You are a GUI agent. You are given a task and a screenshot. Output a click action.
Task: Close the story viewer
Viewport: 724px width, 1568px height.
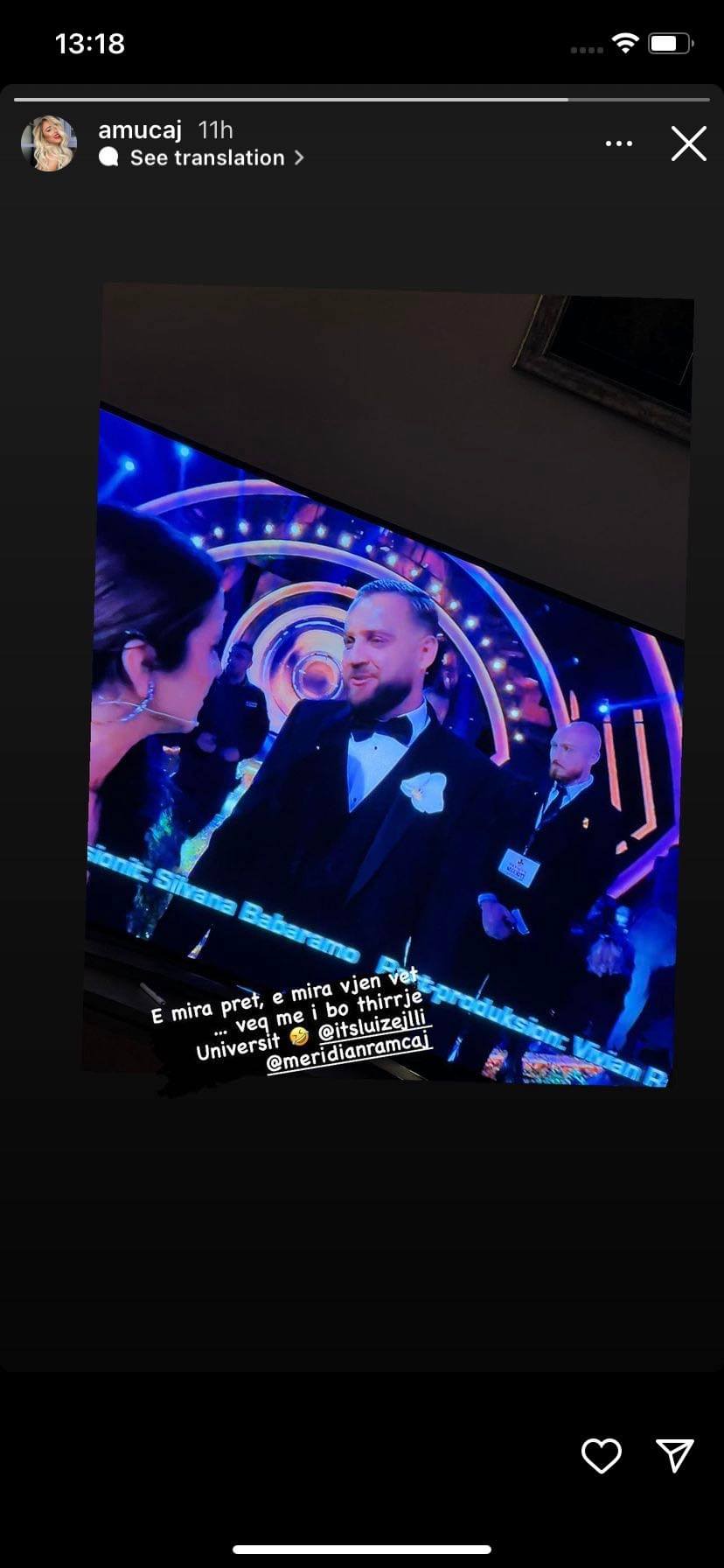688,143
